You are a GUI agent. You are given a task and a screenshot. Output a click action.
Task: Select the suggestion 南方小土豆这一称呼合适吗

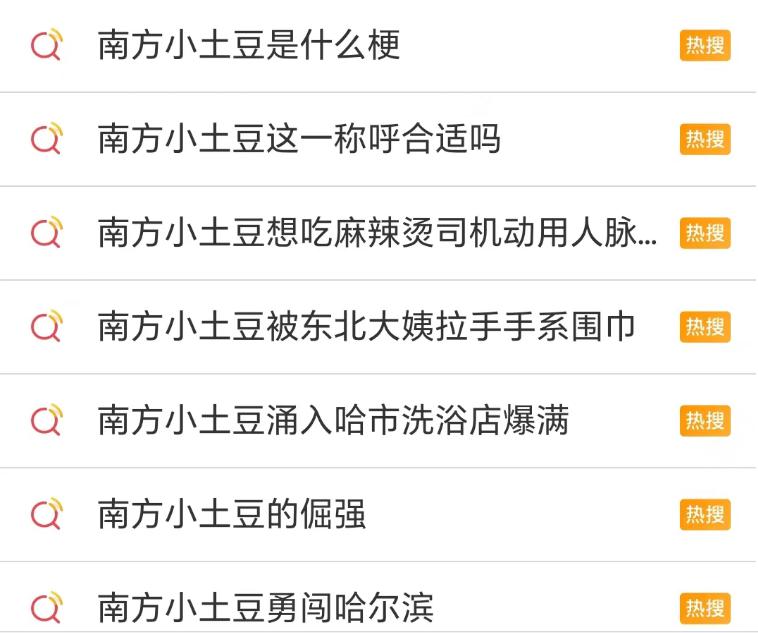click(299, 139)
